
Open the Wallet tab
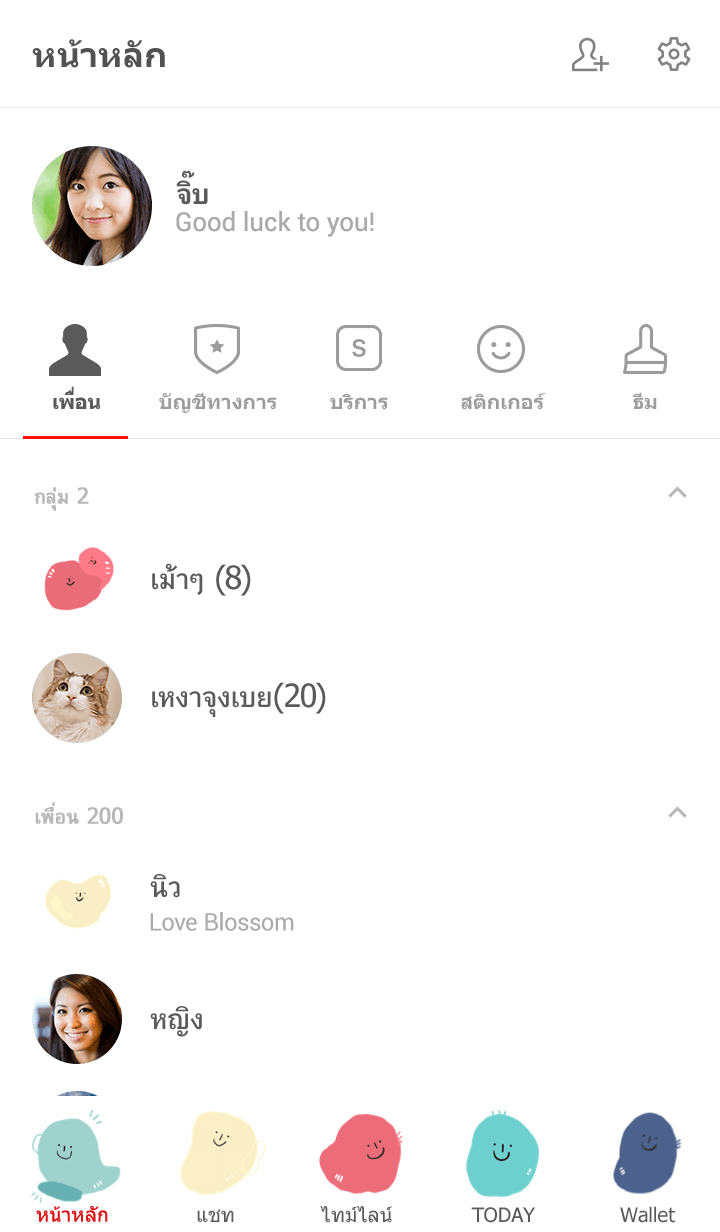[x=647, y=1170]
